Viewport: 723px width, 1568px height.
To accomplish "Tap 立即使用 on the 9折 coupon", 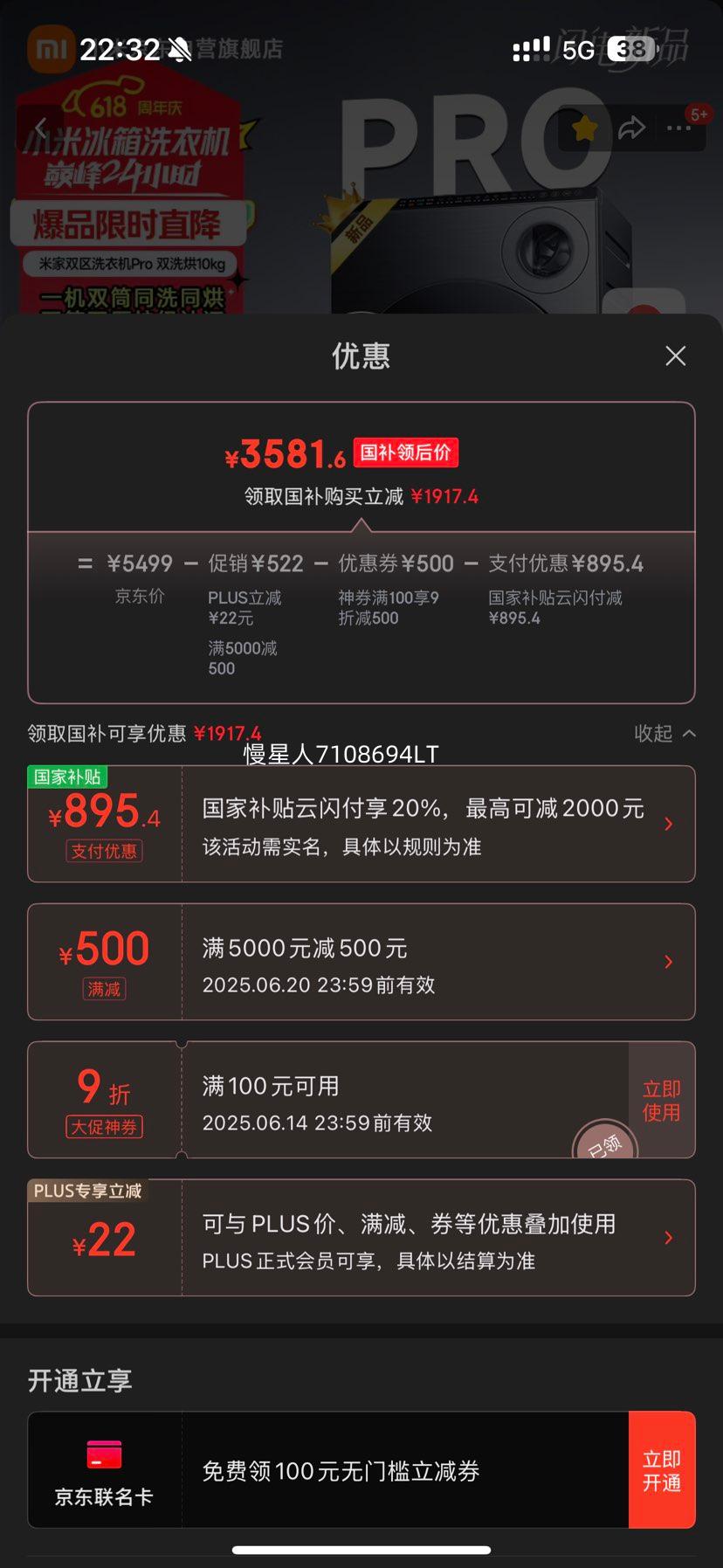I will [661, 1100].
